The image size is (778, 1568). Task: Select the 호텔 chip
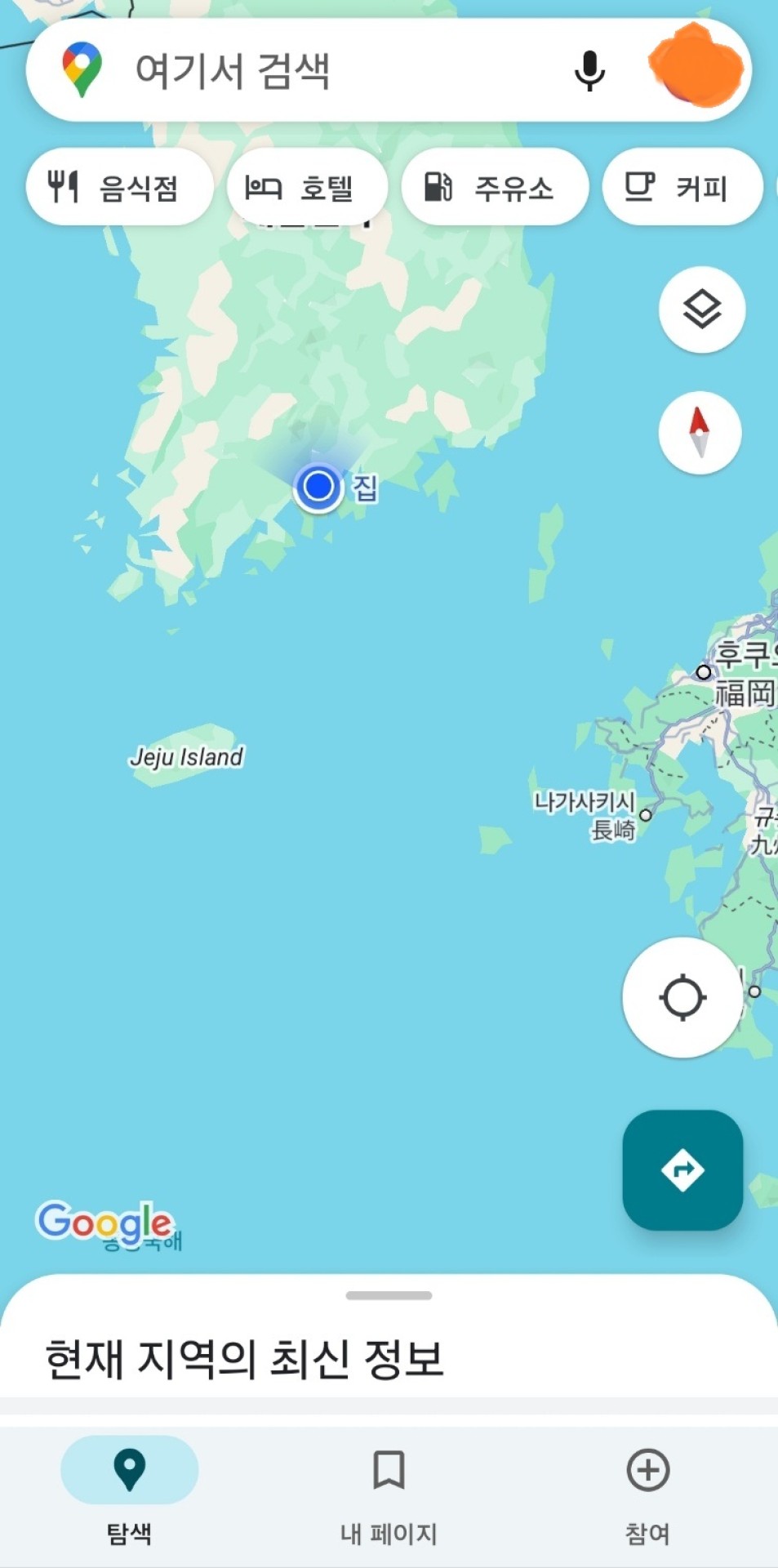tap(306, 188)
